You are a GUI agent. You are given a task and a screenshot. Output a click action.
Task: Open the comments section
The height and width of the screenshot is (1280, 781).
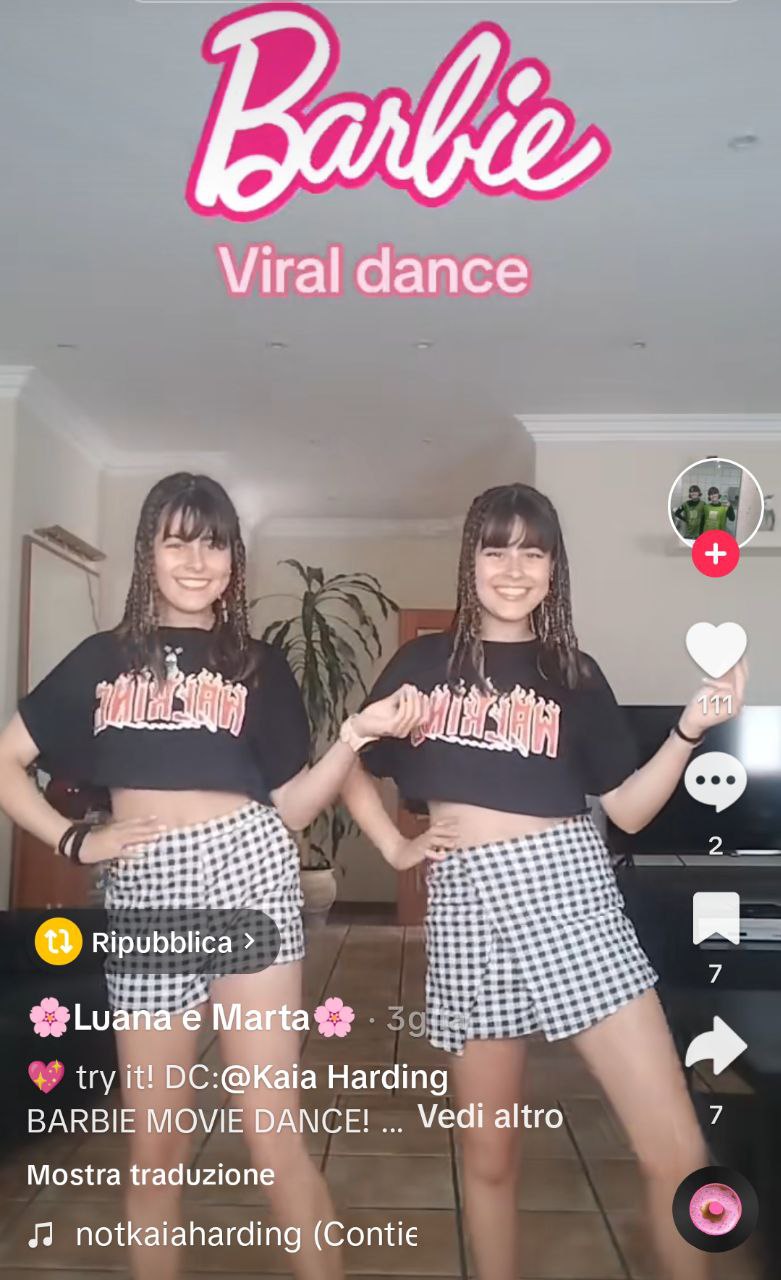(x=715, y=781)
